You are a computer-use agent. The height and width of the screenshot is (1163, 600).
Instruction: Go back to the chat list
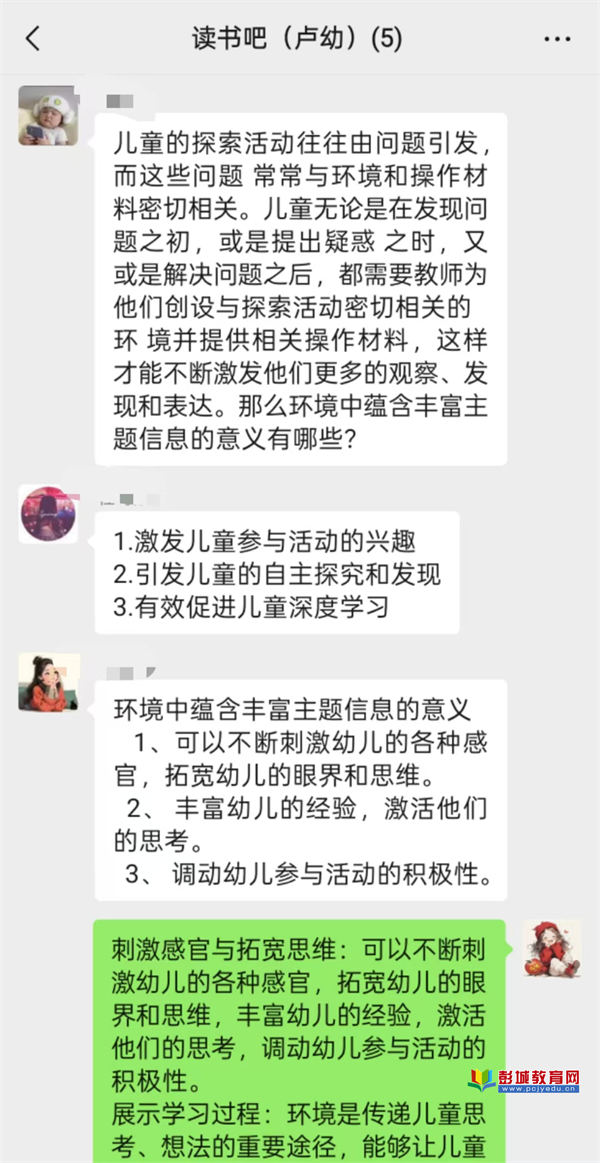pyautogui.click(x=33, y=39)
